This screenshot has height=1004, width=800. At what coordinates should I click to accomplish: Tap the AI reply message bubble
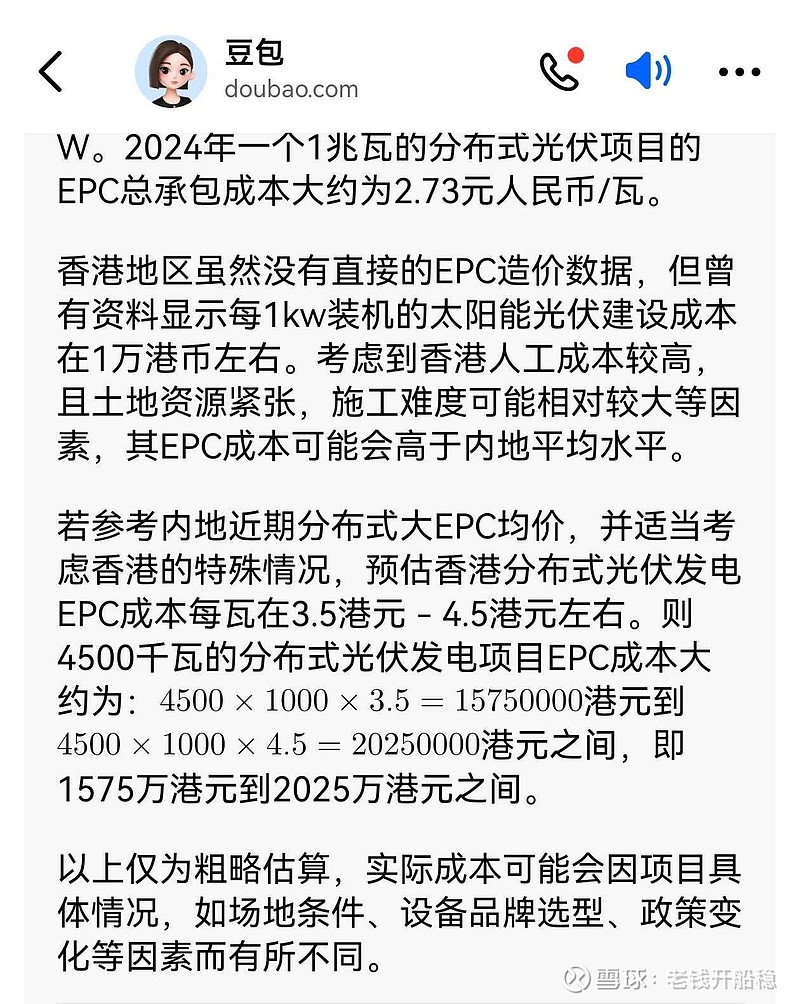tap(400, 550)
